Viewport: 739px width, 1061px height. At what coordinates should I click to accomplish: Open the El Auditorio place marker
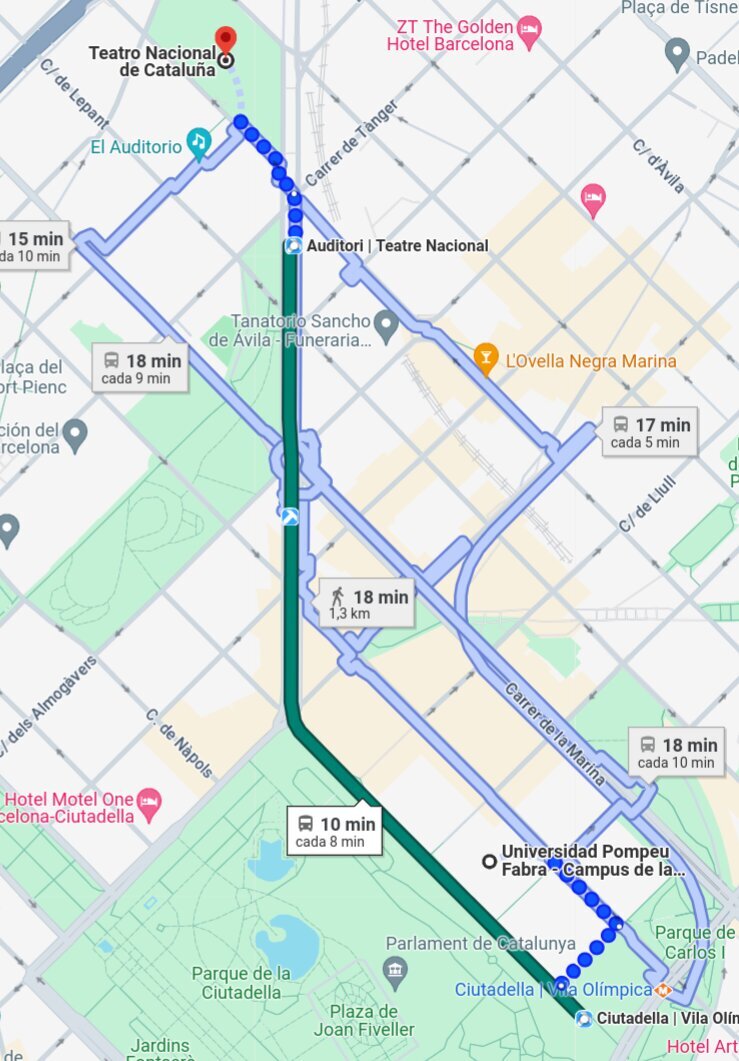coord(199,144)
